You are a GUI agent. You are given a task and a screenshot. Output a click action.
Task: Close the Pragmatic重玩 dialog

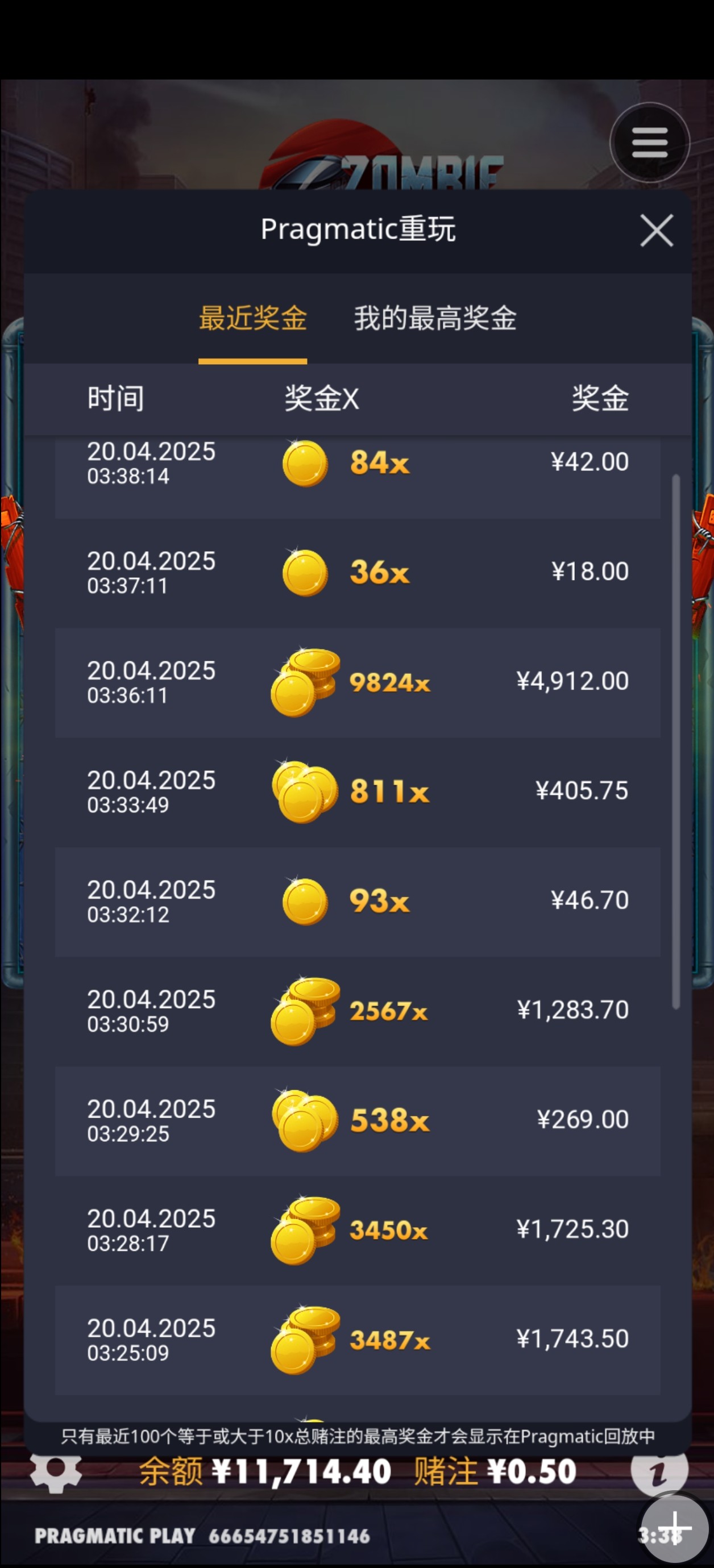point(656,231)
